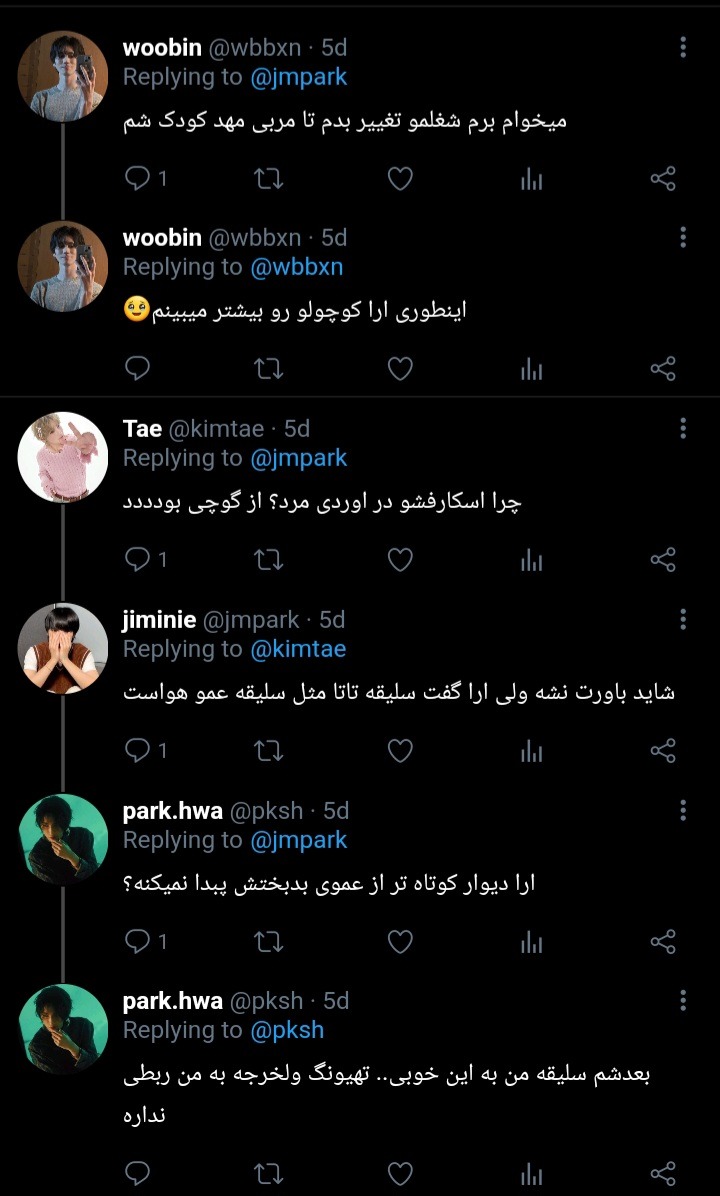Viewport: 720px width, 1196px height.
Task: Share Tae's tweet
Action: point(663,560)
